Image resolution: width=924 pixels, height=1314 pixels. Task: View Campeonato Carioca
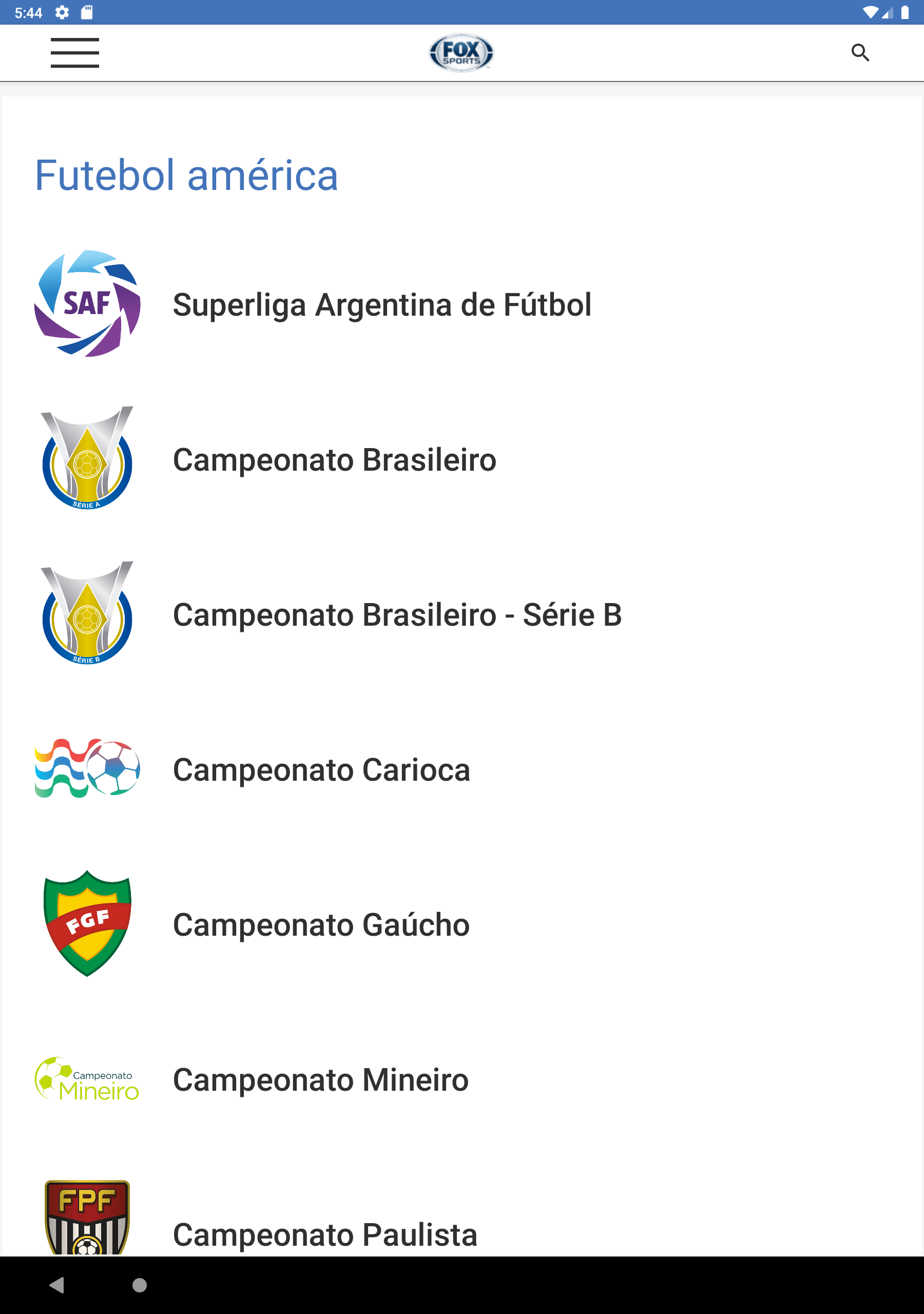321,770
